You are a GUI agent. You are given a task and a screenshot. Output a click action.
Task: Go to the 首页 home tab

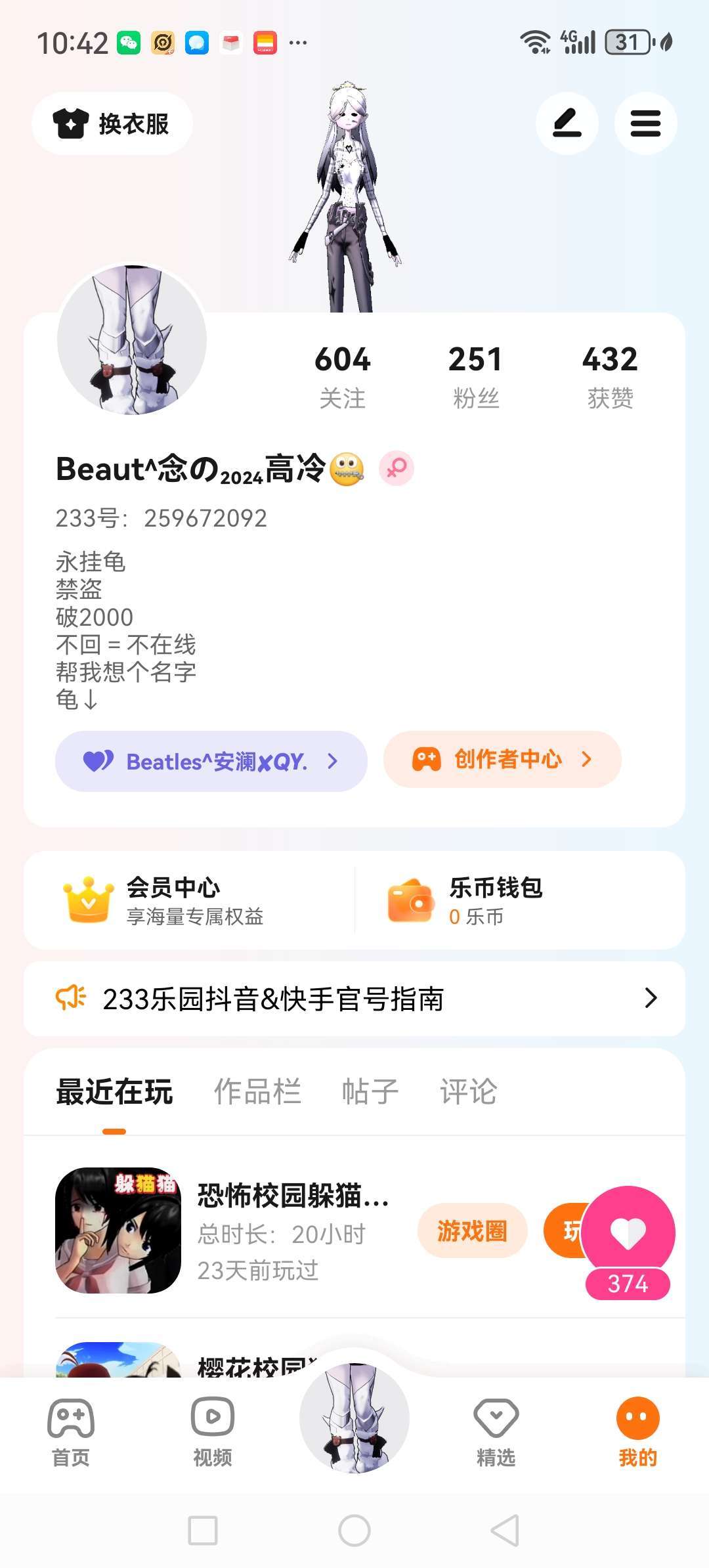pyautogui.click(x=71, y=1433)
